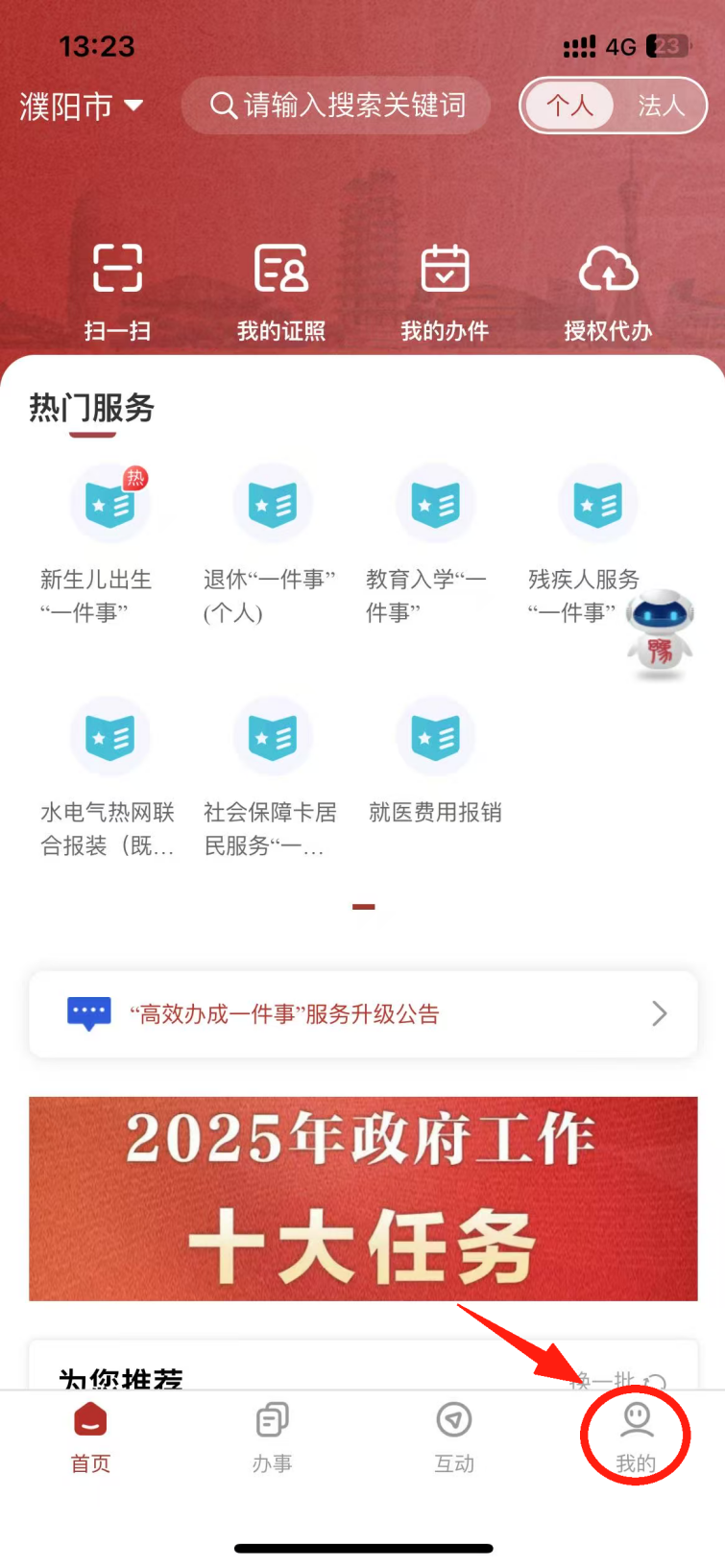Open 授权代办
The height and width of the screenshot is (1568, 725).
click(x=608, y=290)
